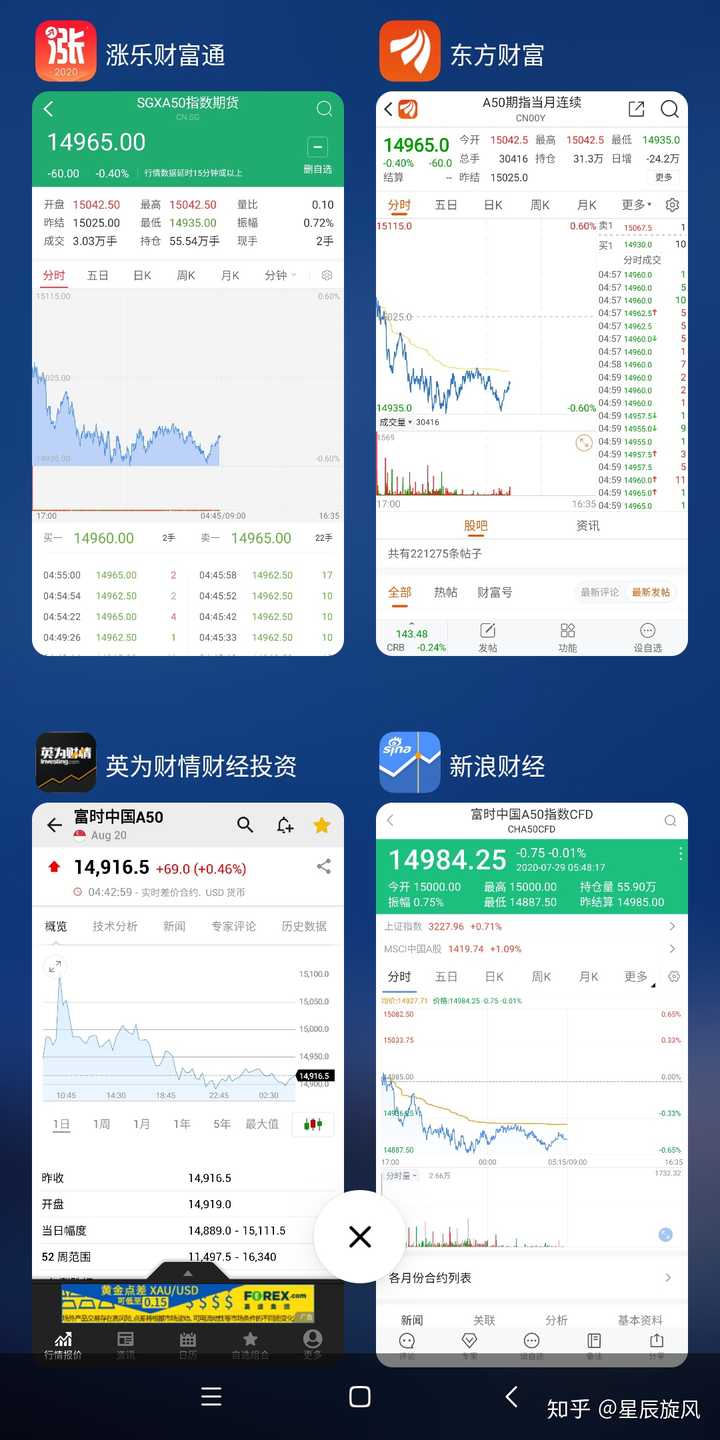The height and width of the screenshot is (1440, 720).
Task: Go to the home screen via navigation bar
Action: (x=360, y=1397)
